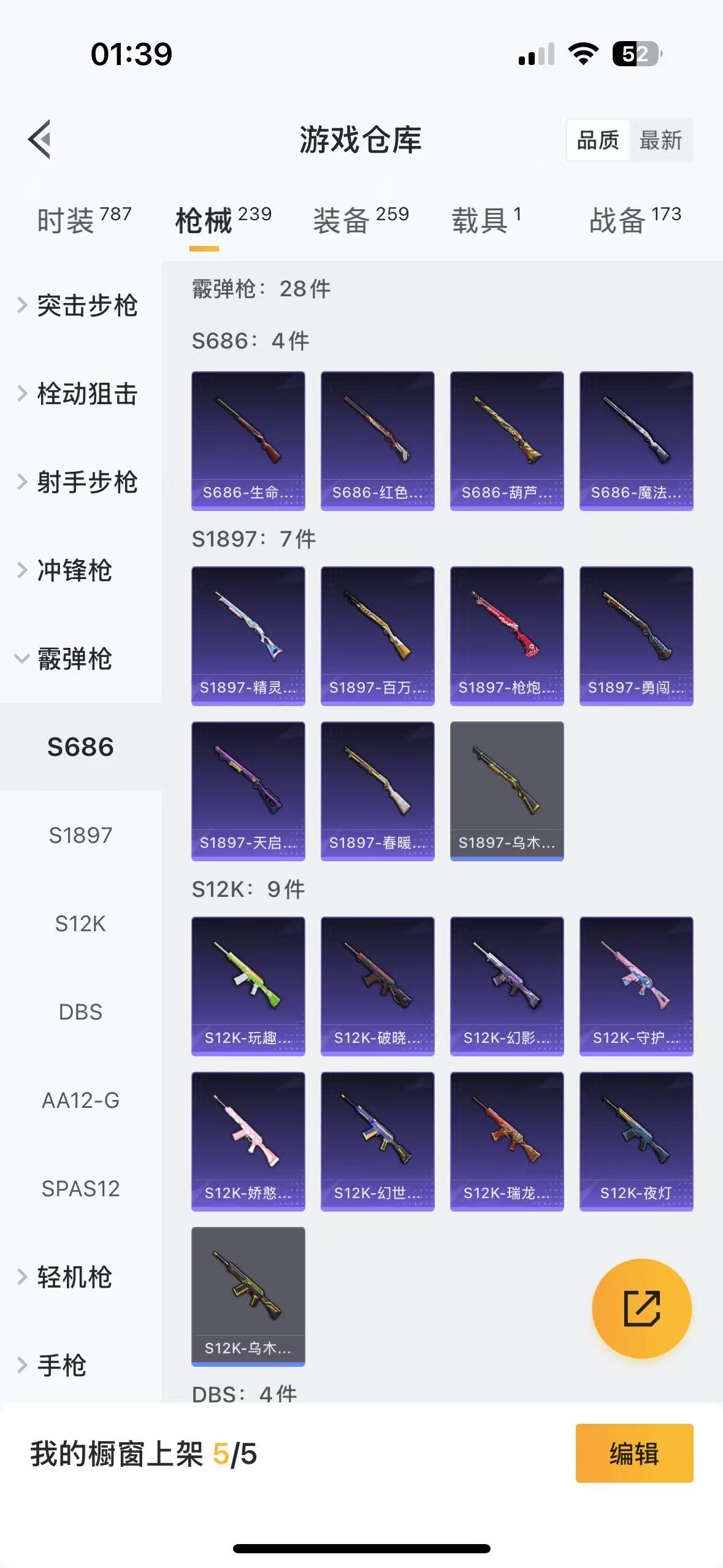Image resolution: width=723 pixels, height=1568 pixels.
Task: View the S12K-瑞龙 skin
Action: coord(507,1141)
